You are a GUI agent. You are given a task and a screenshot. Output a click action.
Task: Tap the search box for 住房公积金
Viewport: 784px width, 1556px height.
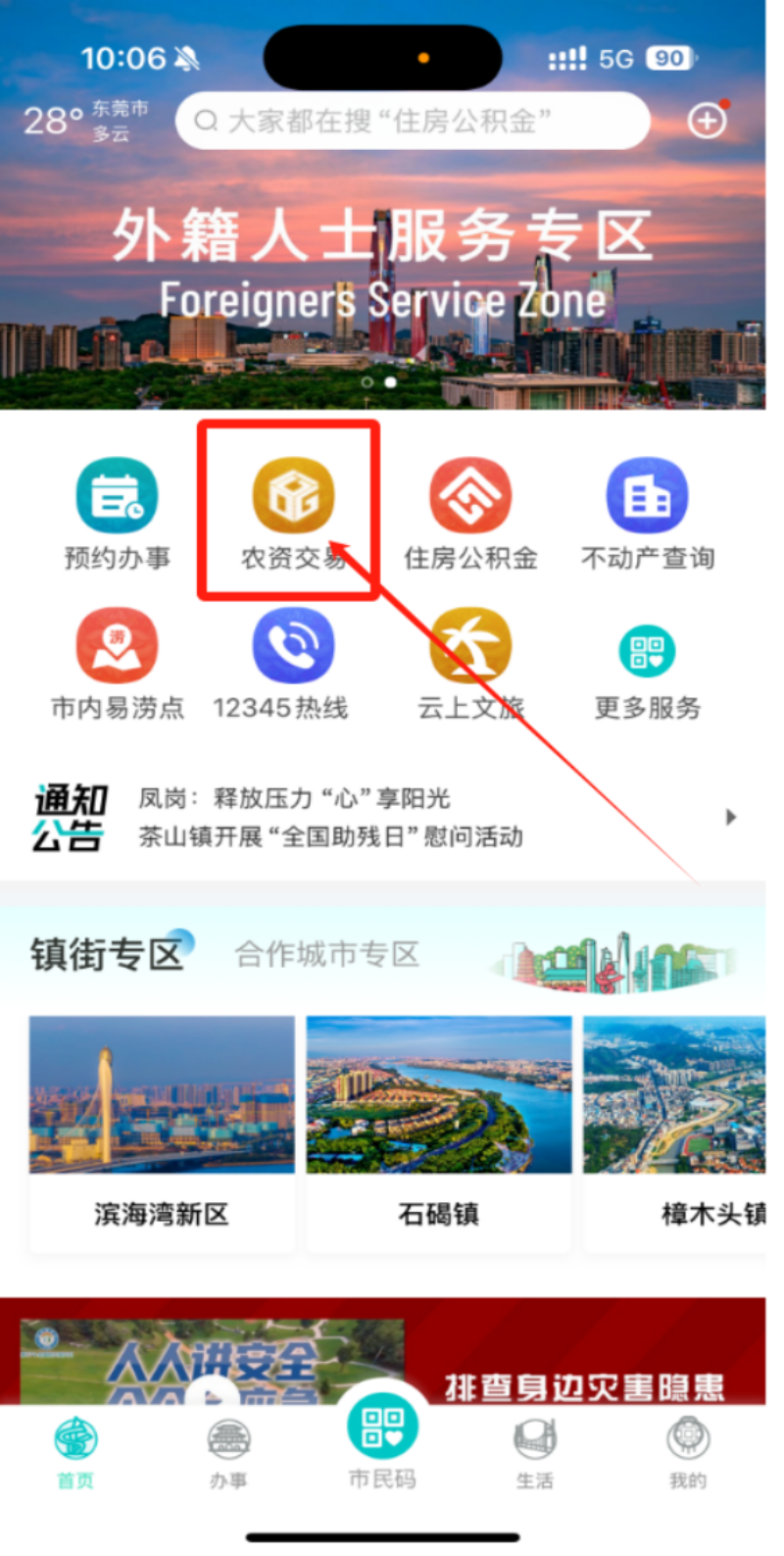pyautogui.click(x=412, y=122)
